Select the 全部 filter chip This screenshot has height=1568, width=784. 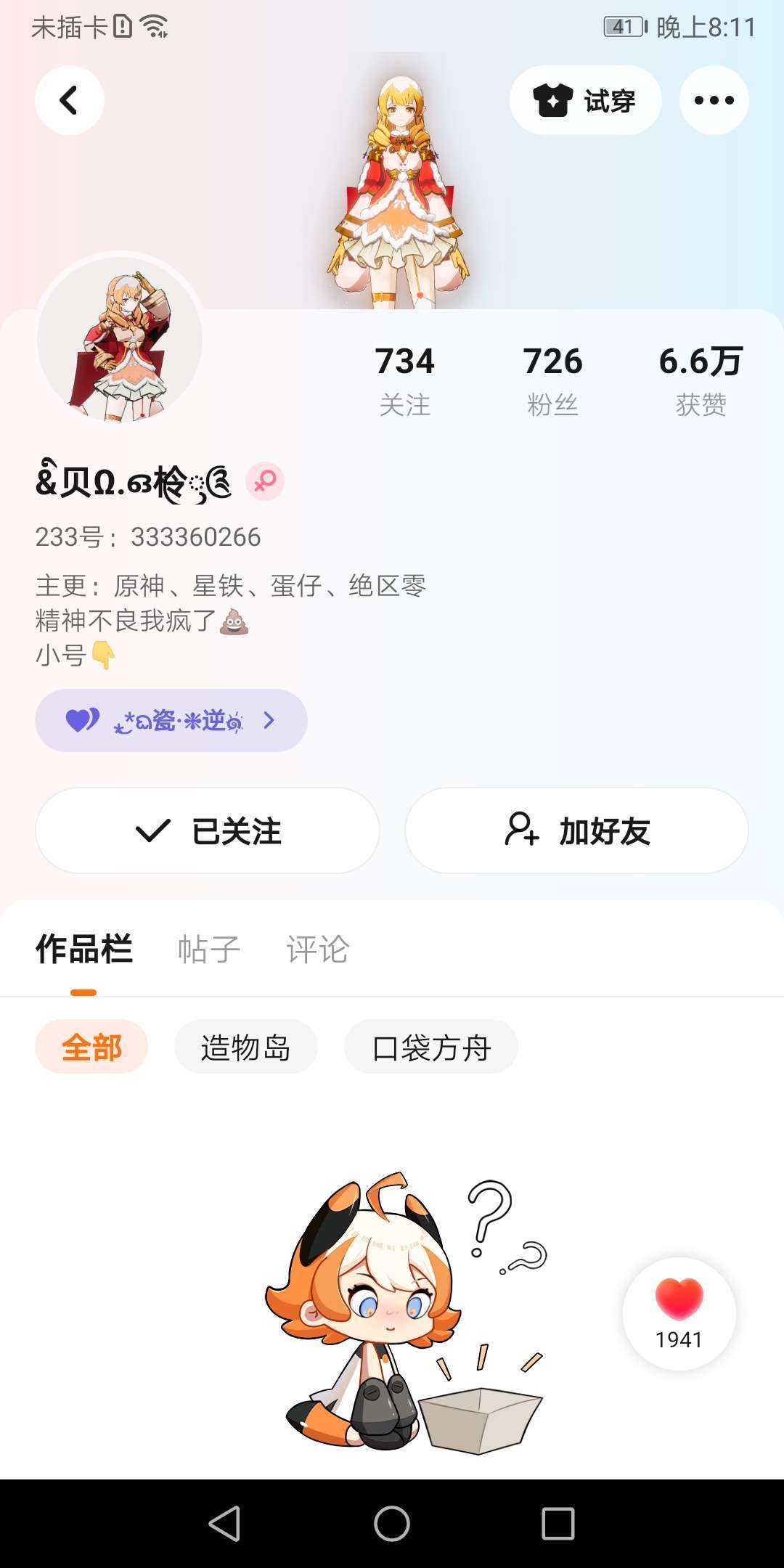pyautogui.click(x=91, y=1047)
